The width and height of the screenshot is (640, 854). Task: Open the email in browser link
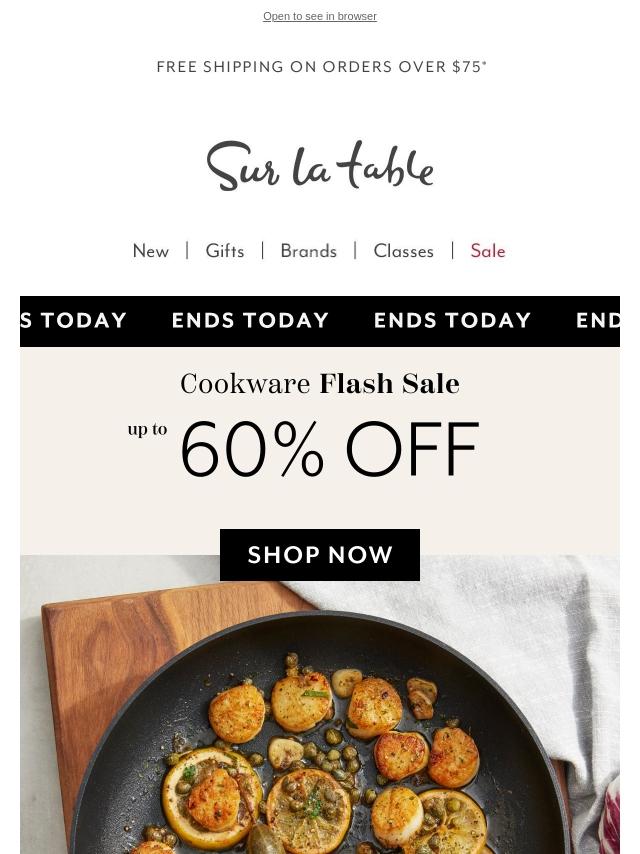coord(320,16)
